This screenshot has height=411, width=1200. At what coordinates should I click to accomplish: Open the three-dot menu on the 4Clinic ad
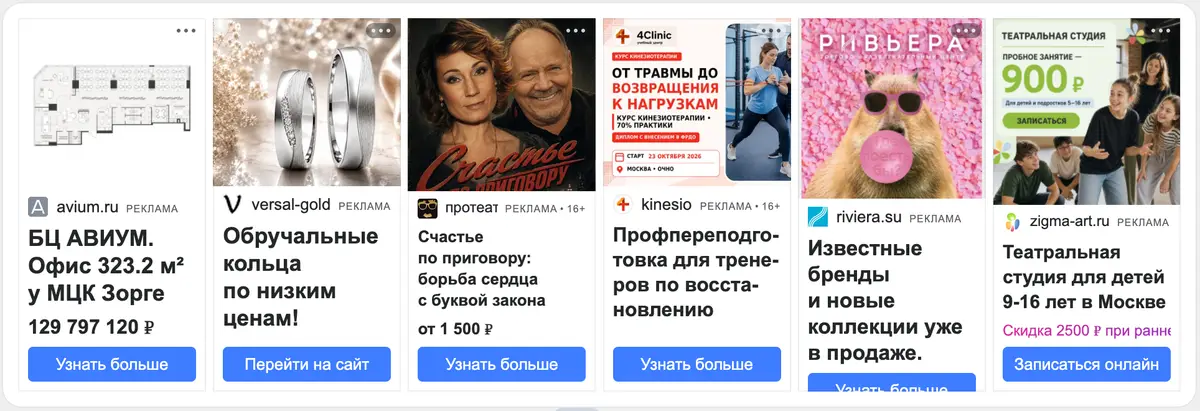pos(771,31)
